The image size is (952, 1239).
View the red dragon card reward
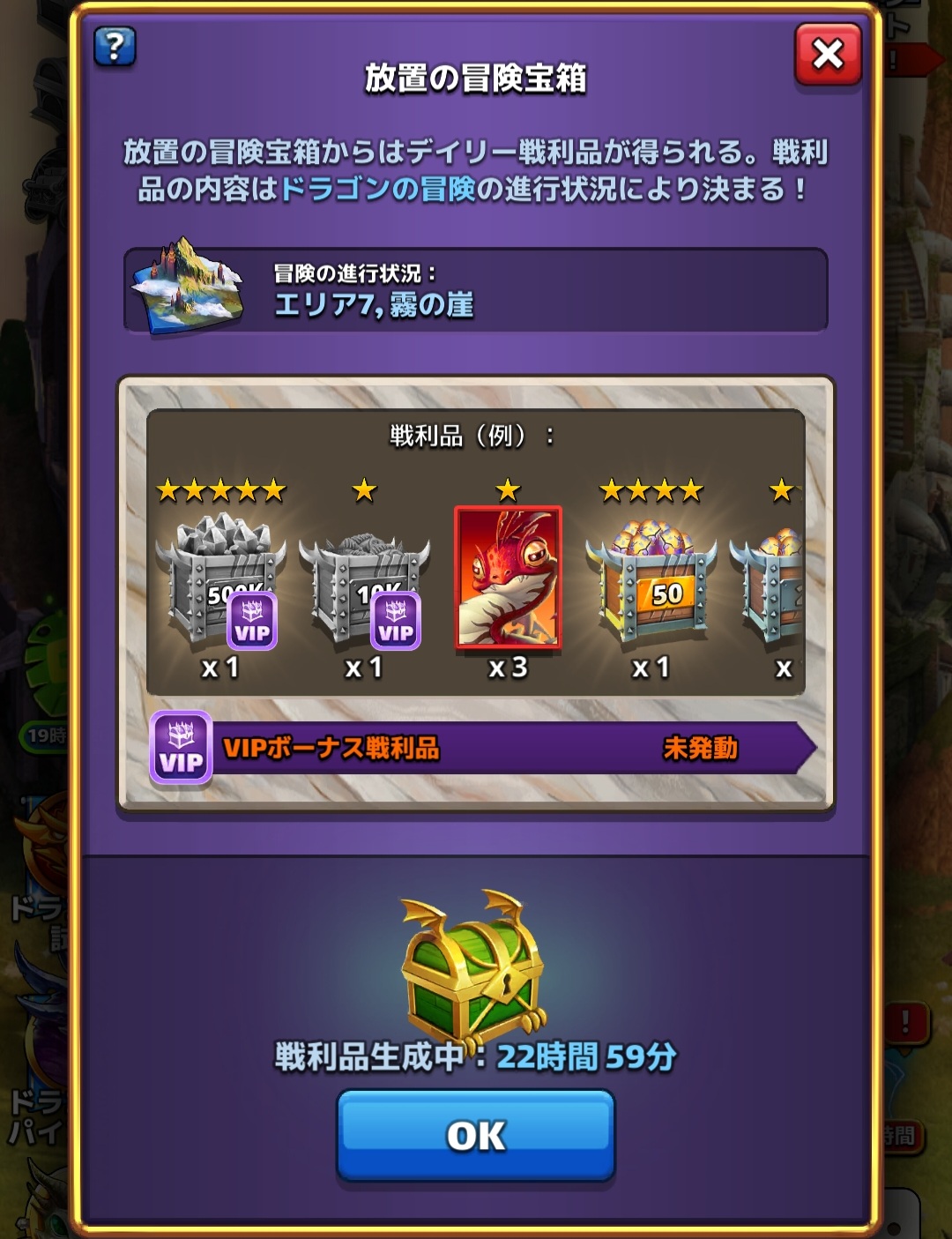coord(508,578)
